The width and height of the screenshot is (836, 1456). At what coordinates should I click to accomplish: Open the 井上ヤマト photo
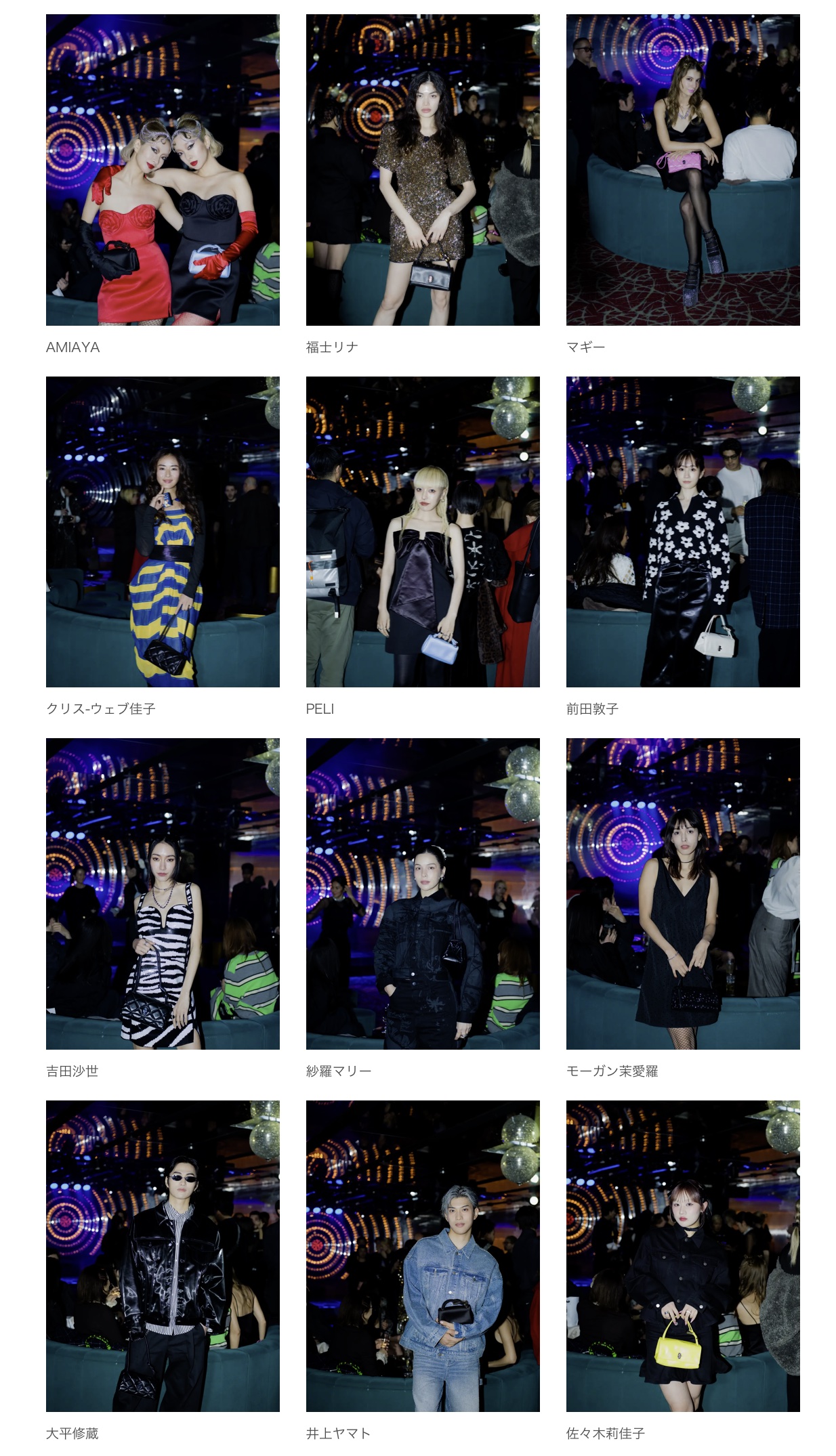[x=423, y=1256]
